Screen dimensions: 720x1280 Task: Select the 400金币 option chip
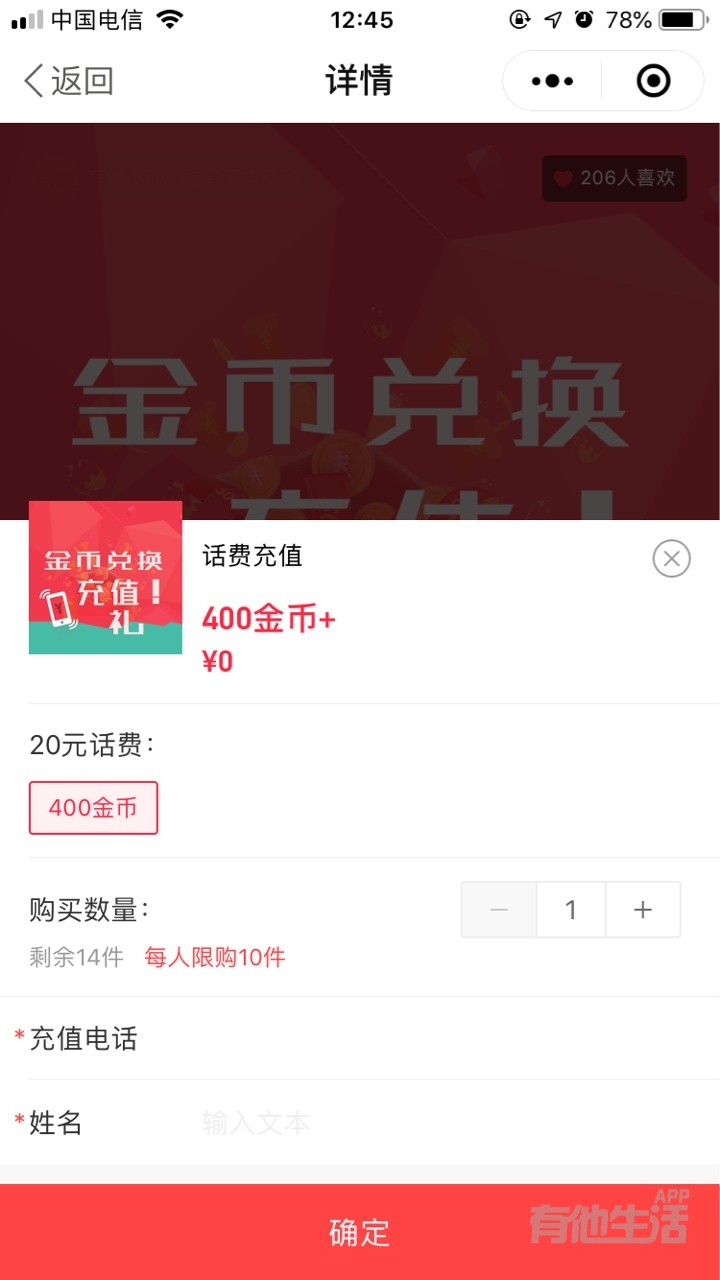(93, 807)
